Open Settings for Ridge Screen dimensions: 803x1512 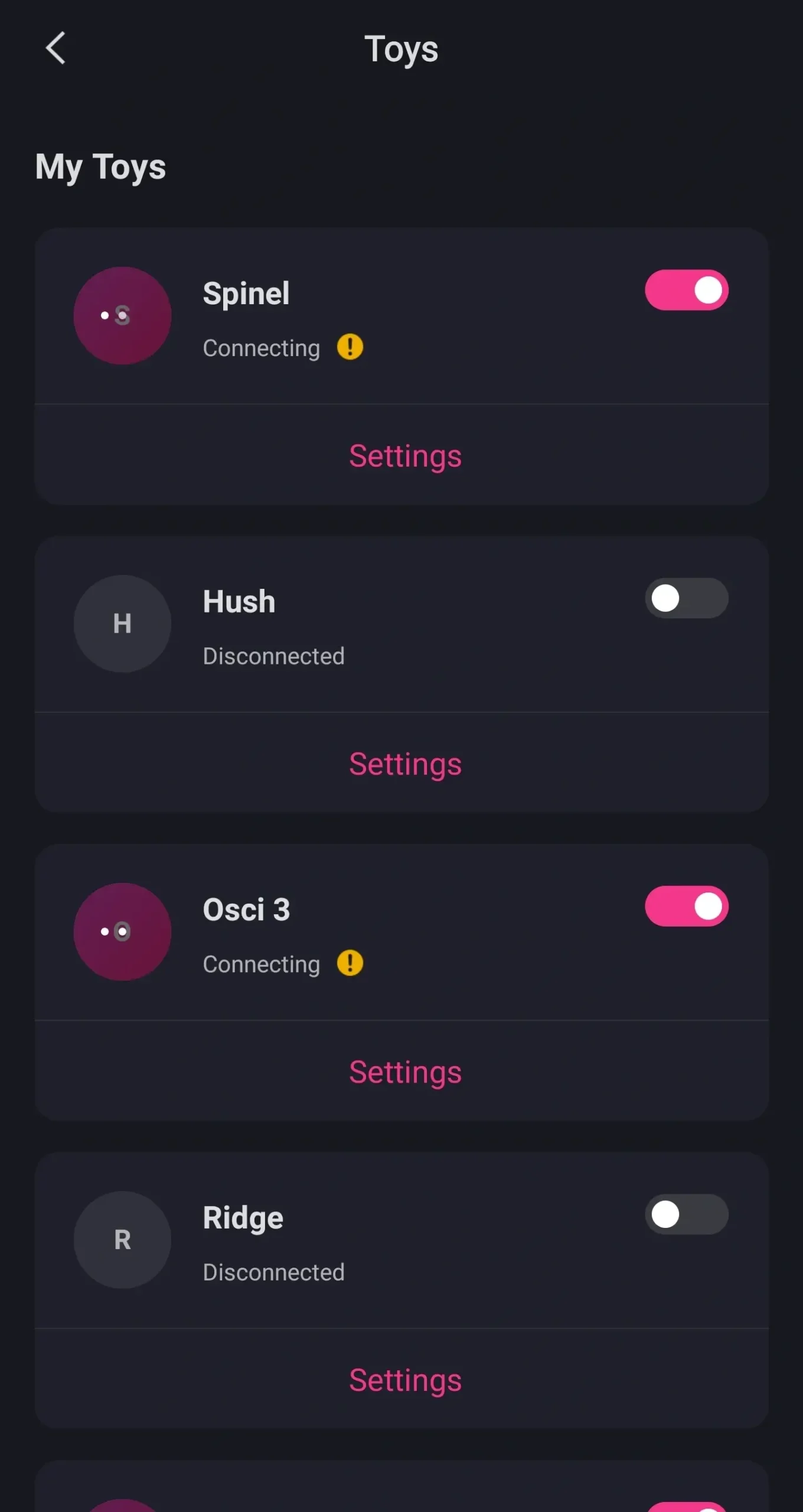405,1381
